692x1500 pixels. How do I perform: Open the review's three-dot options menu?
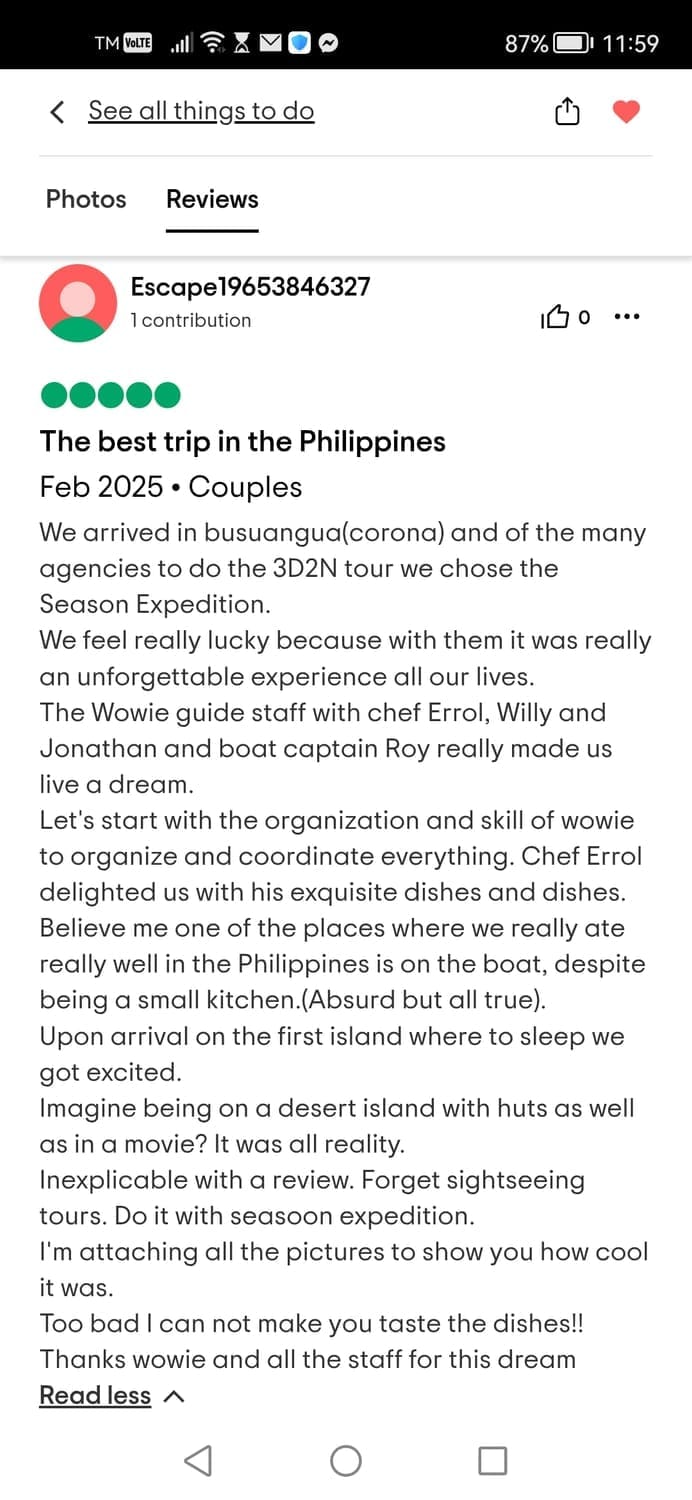click(626, 317)
